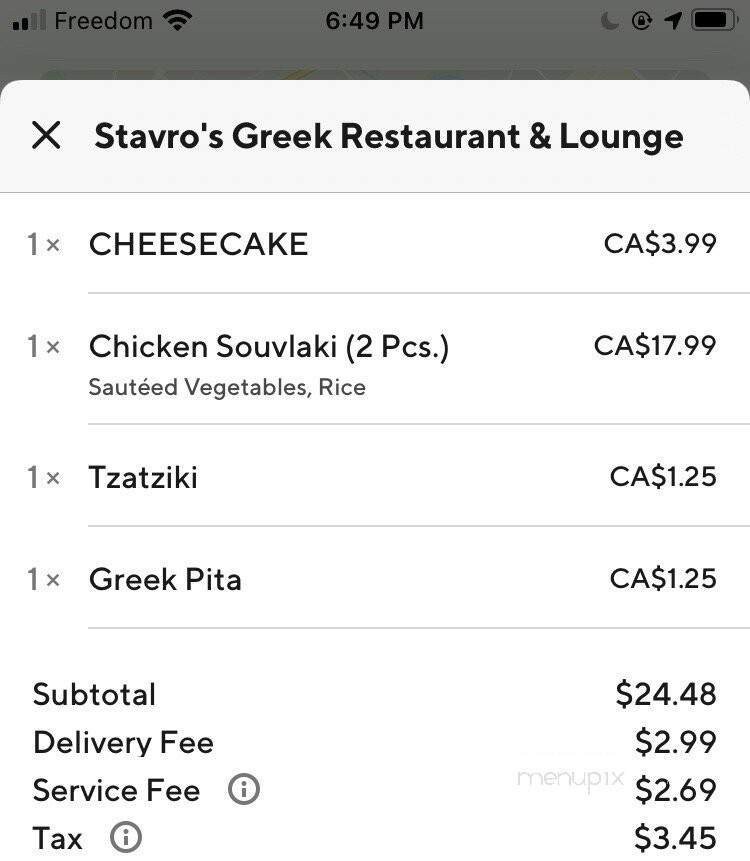The height and width of the screenshot is (861, 750).
Task: Click the Do Not Disturb moon icon
Action: 608,20
